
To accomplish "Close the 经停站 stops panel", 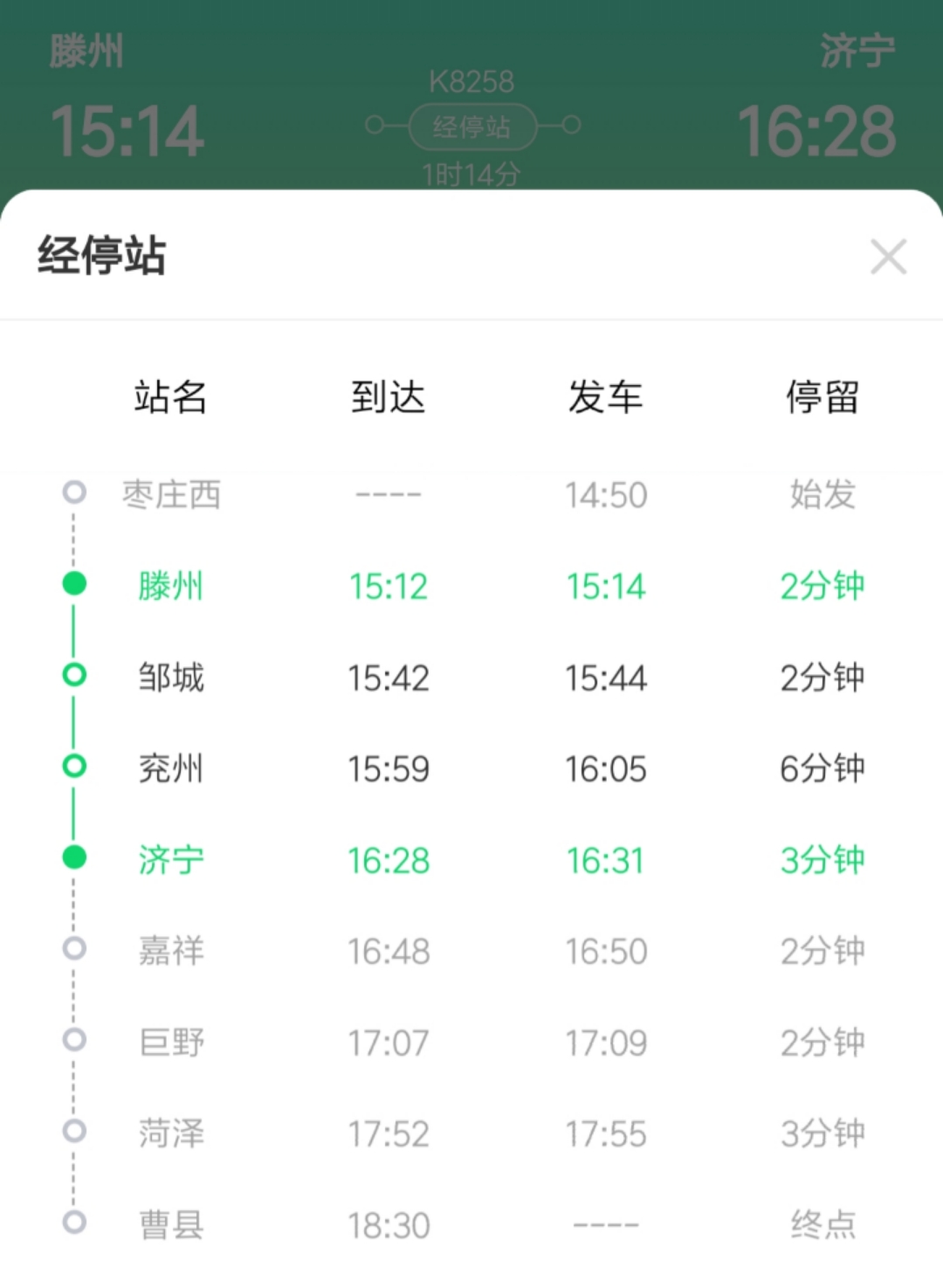I will pyautogui.click(x=888, y=257).
